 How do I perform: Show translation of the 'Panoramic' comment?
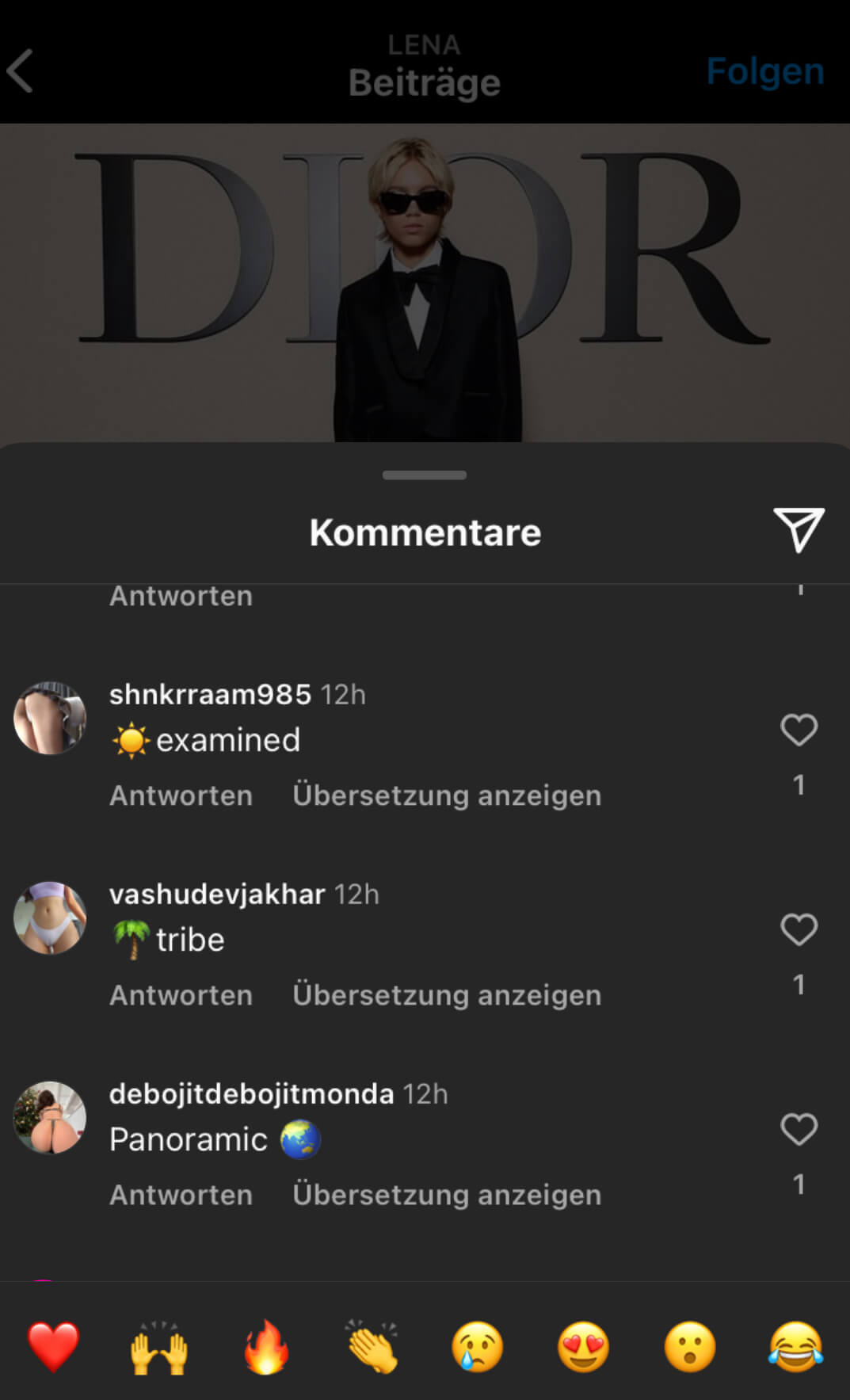click(447, 1194)
